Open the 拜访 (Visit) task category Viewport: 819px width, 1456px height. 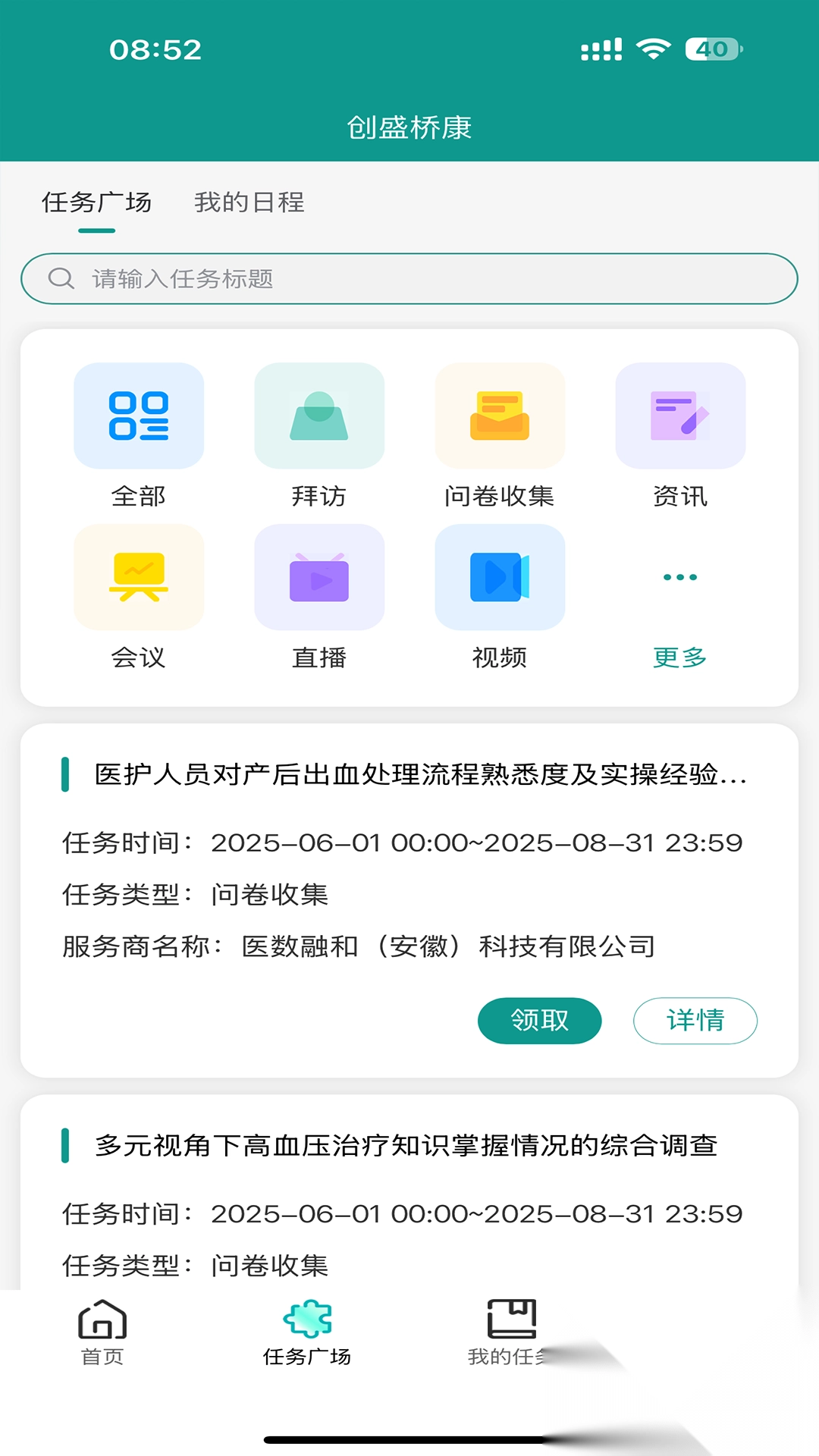click(319, 416)
